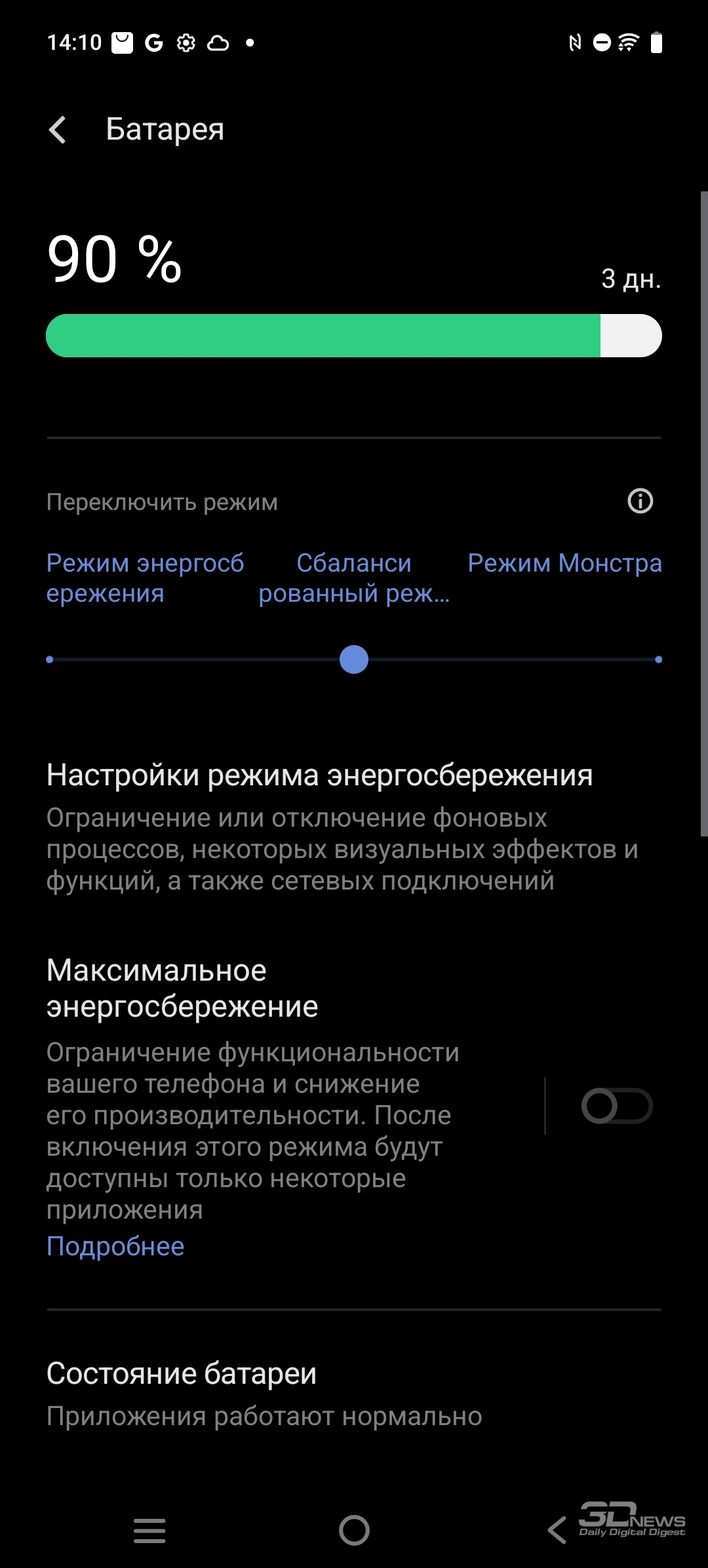
Task: Select Сбалансированный режим option
Action: [x=354, y=578]
